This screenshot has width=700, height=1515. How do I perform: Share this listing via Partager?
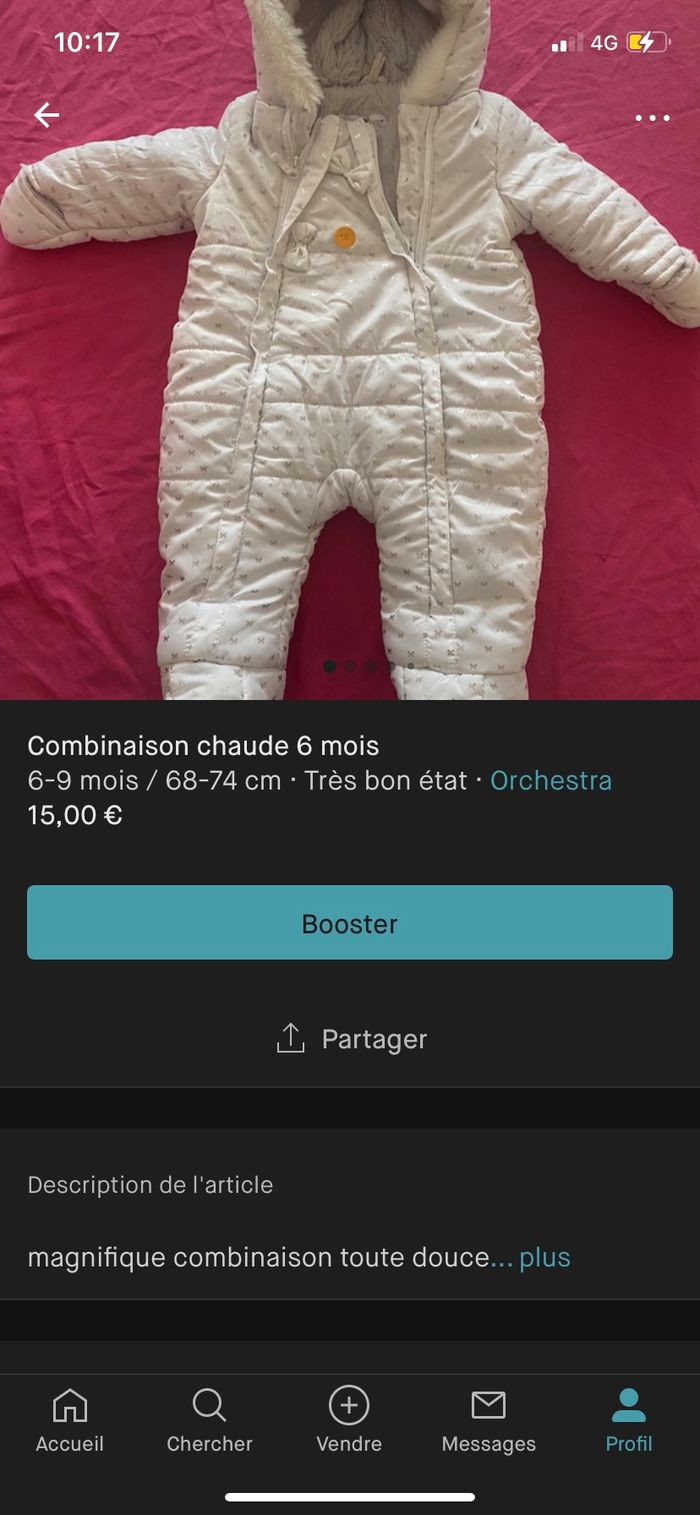tap(350, 1039)
